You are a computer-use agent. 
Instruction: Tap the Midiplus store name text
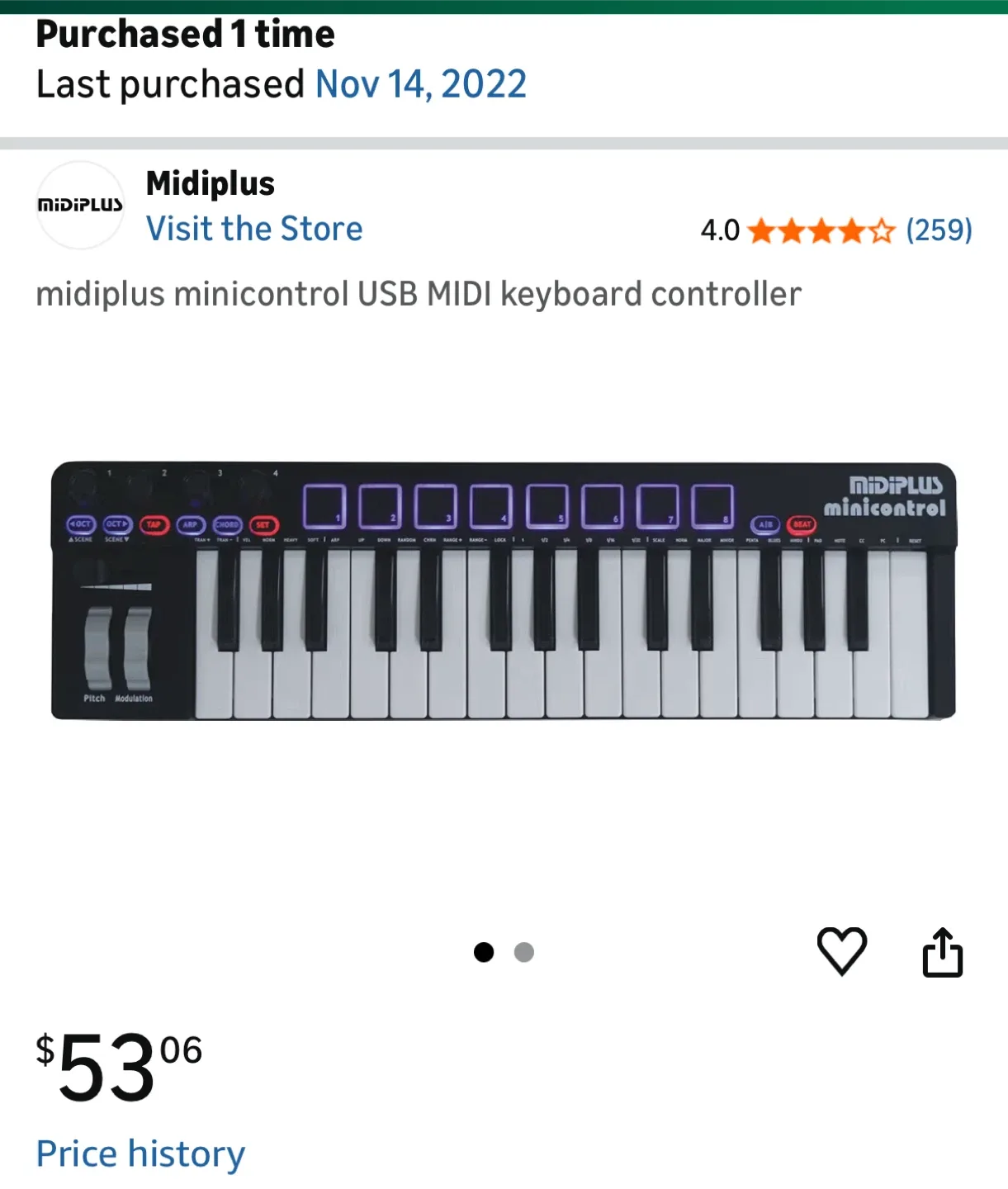tap(209, 183)
